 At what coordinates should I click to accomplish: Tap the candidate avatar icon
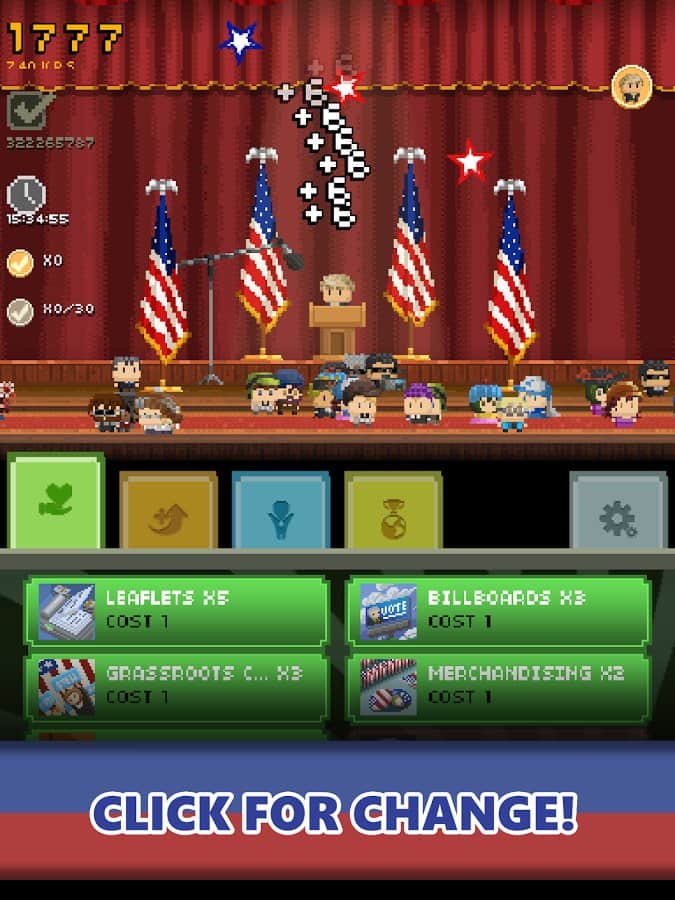coord(631,86)
